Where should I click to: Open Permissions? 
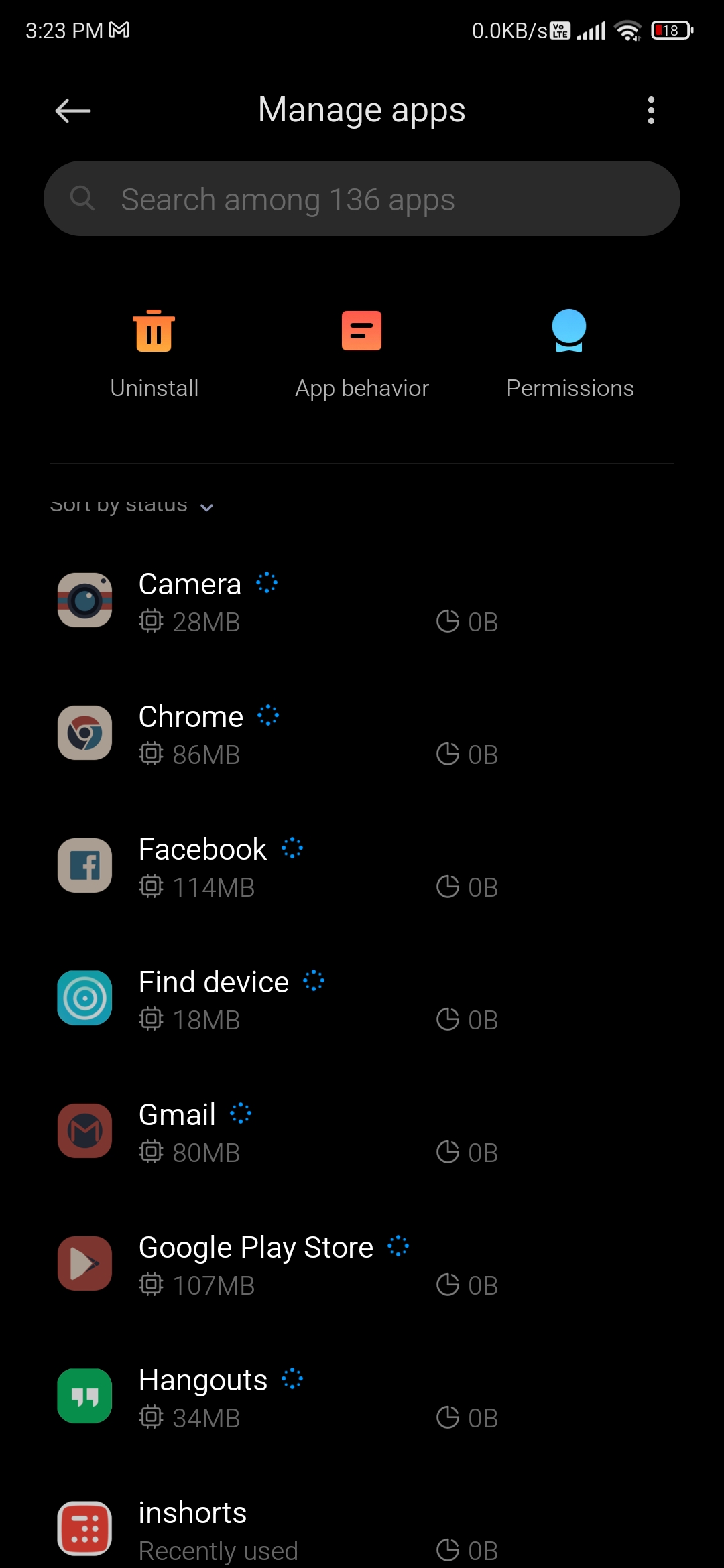(x=570, y=354)
